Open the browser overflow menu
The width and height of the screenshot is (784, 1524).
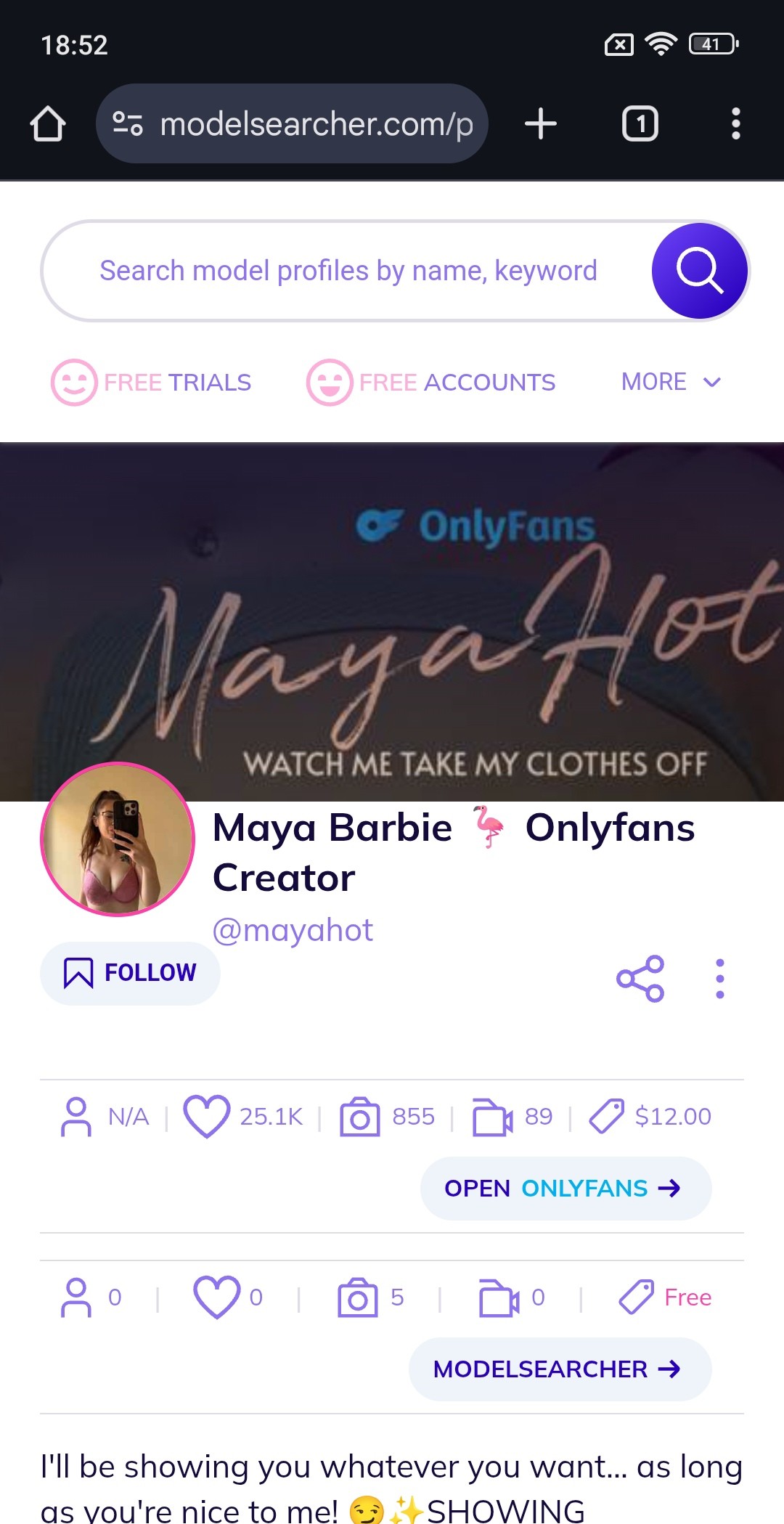tap(735, 124)
